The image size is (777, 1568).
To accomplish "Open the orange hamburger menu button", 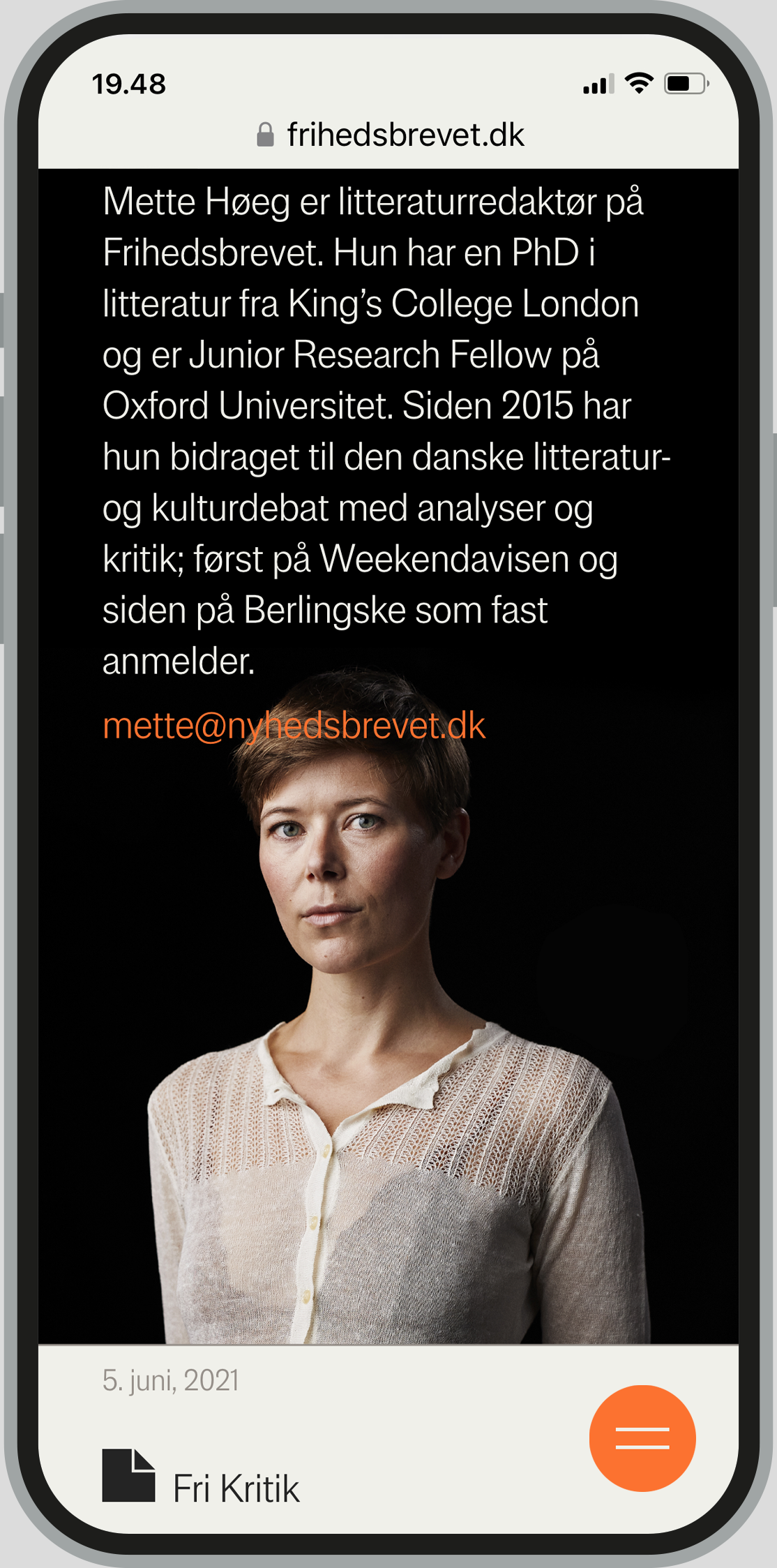I will (x=642, y=1438).
